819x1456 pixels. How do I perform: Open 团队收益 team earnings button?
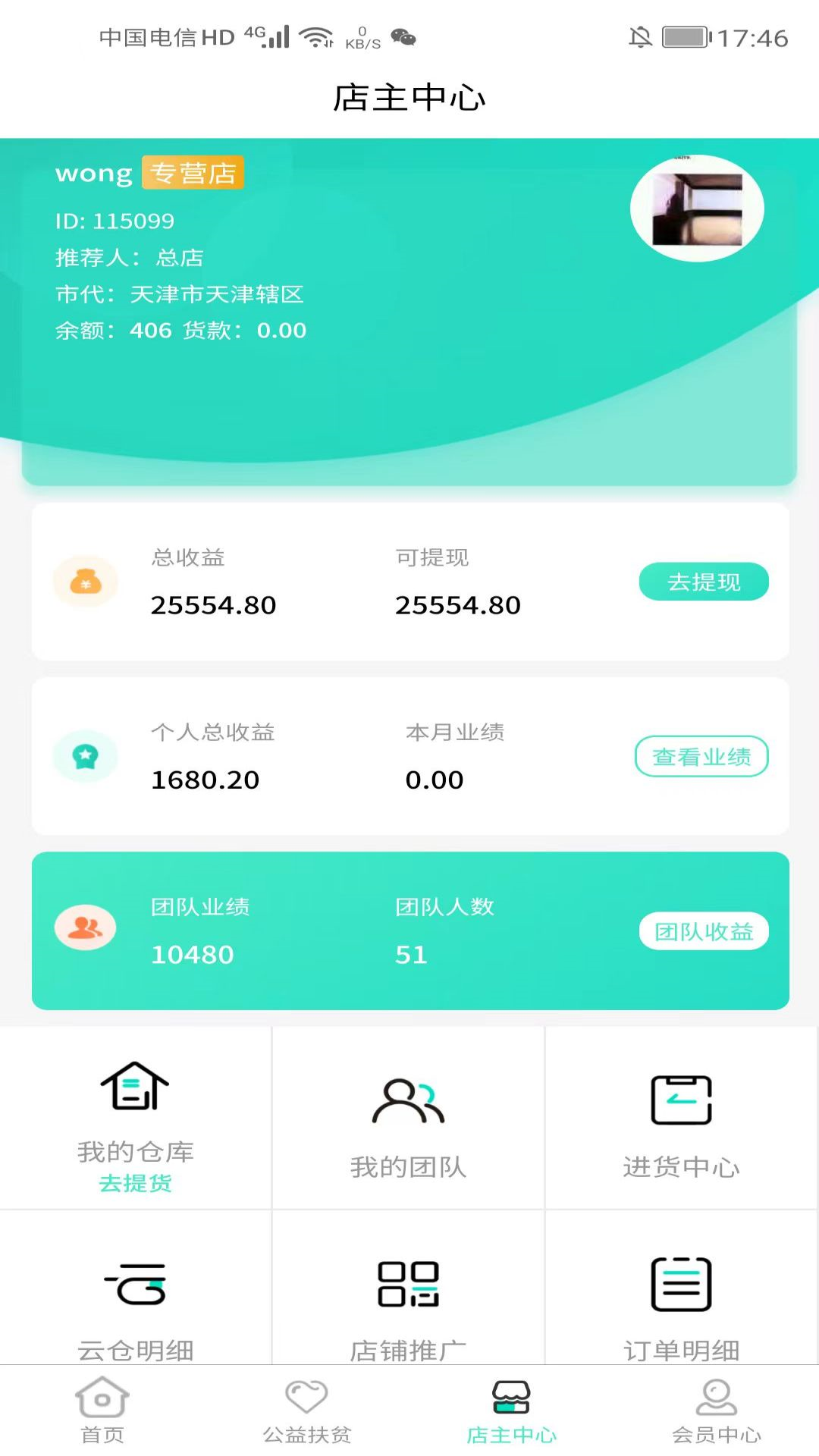coord(704,931)
